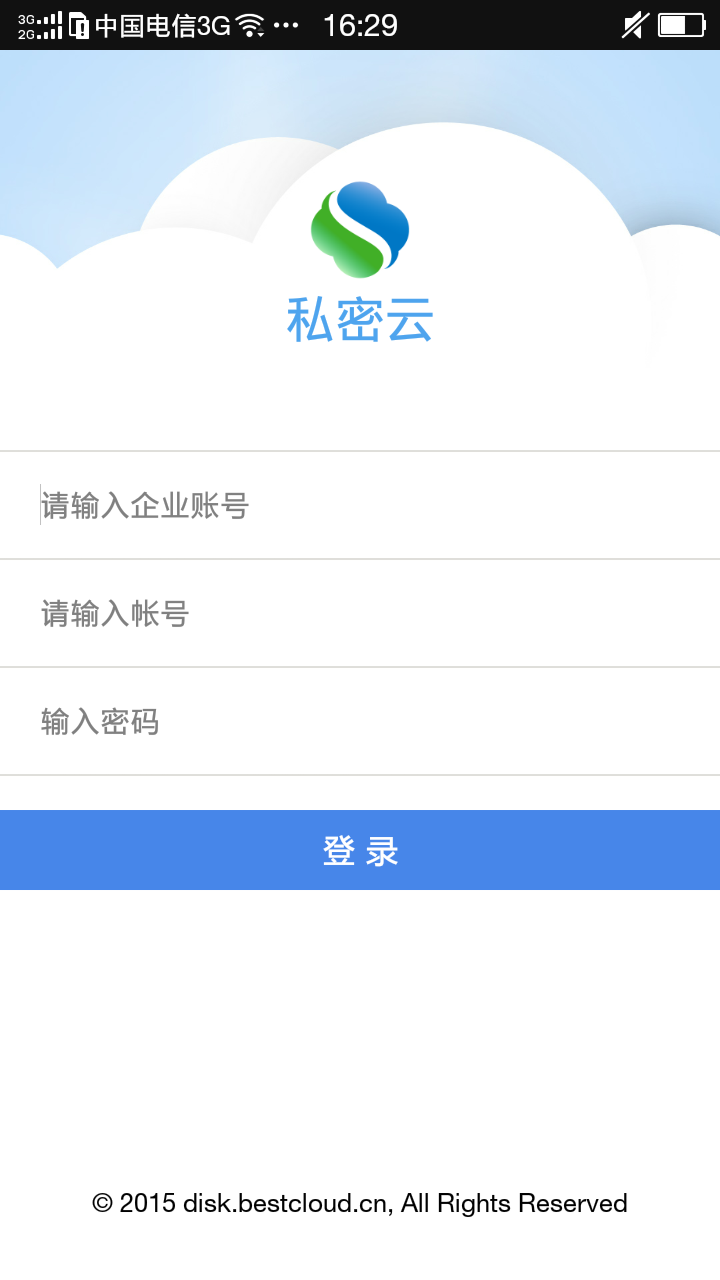Select the enterprise account input field

pyautogui.click(x=360, y=506)
